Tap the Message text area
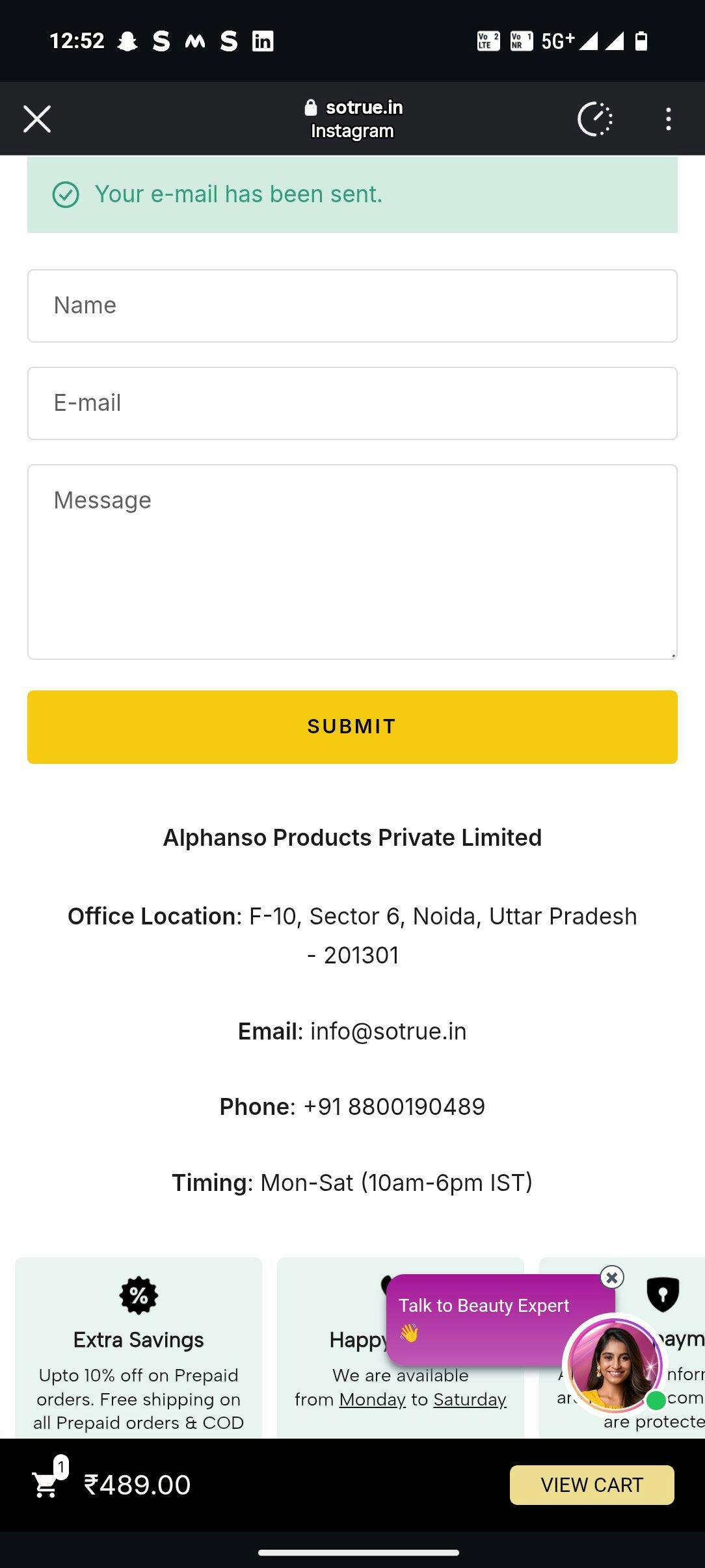This screenshot has height=1568, width=705. [352, 562]
